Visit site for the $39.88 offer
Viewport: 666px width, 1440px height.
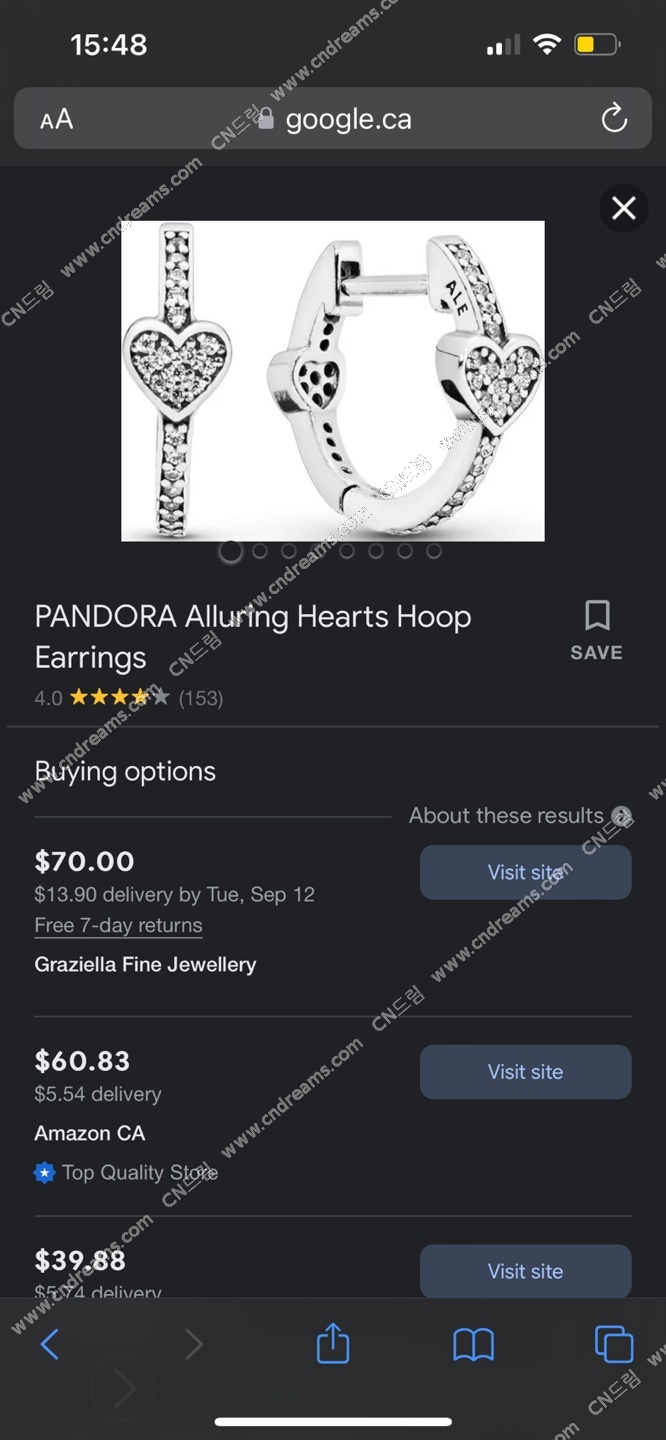[x=525, y=1271]
